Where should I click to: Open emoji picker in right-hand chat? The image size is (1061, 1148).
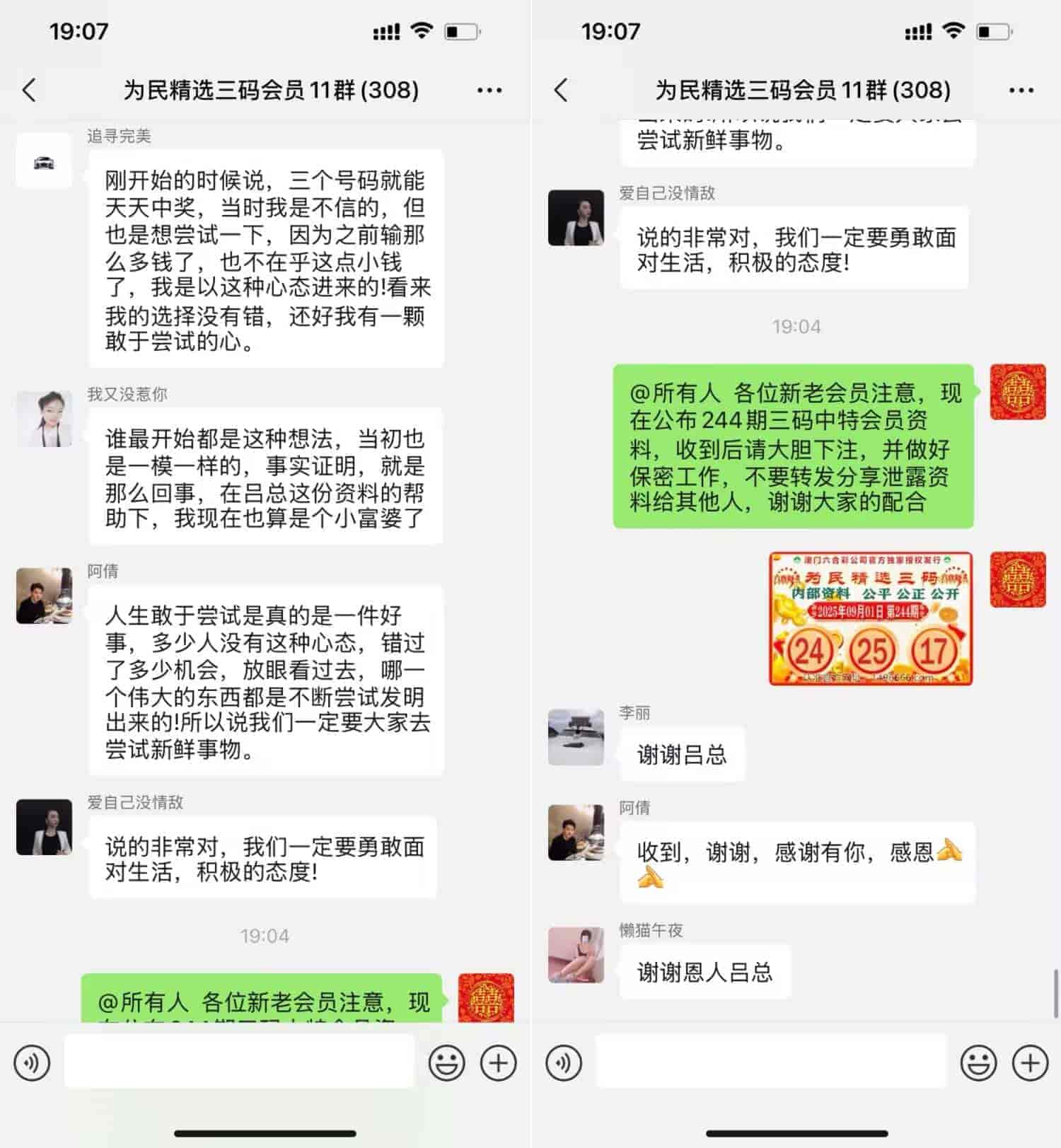click(x=978, y=1062)
